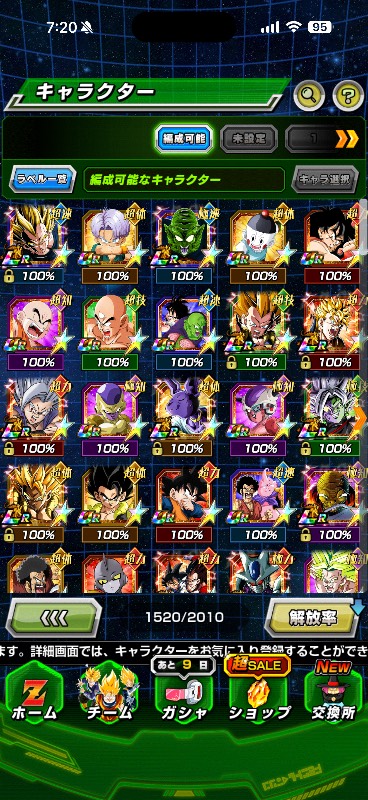Select the 未設定 filter button
This screenshot has width=368, height=800.
pyautogui.click(x=249, y=138)
